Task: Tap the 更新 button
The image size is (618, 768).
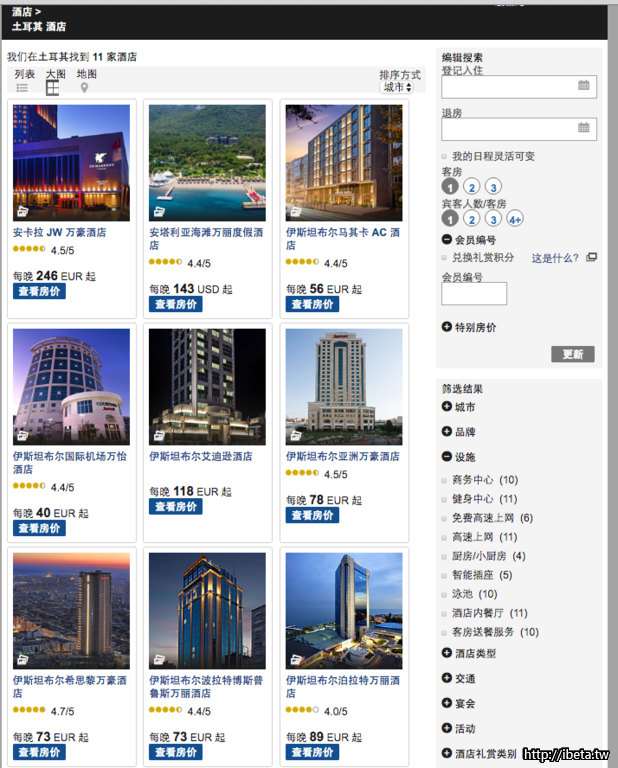Action: (572, 354)
